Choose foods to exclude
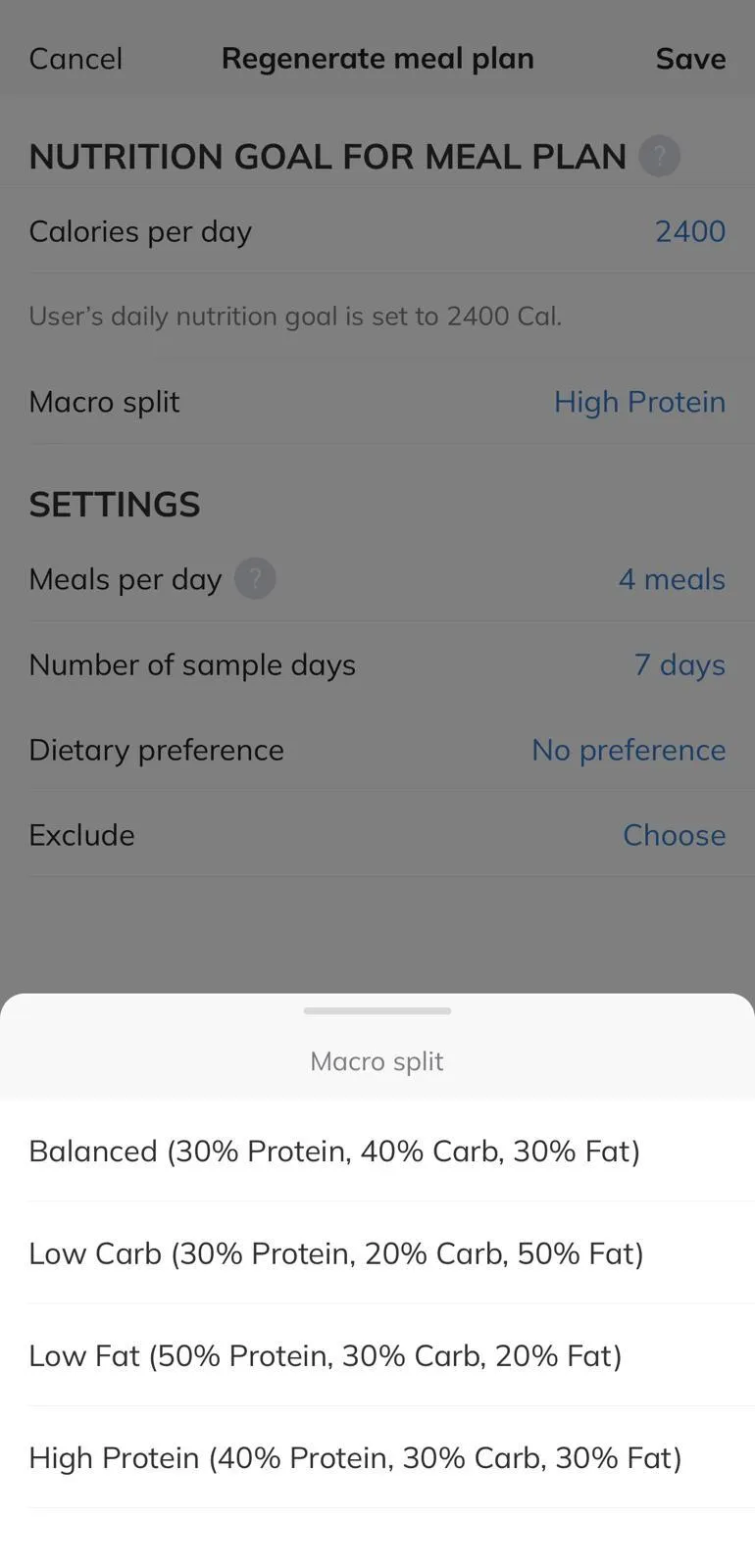 click(674, 835)
